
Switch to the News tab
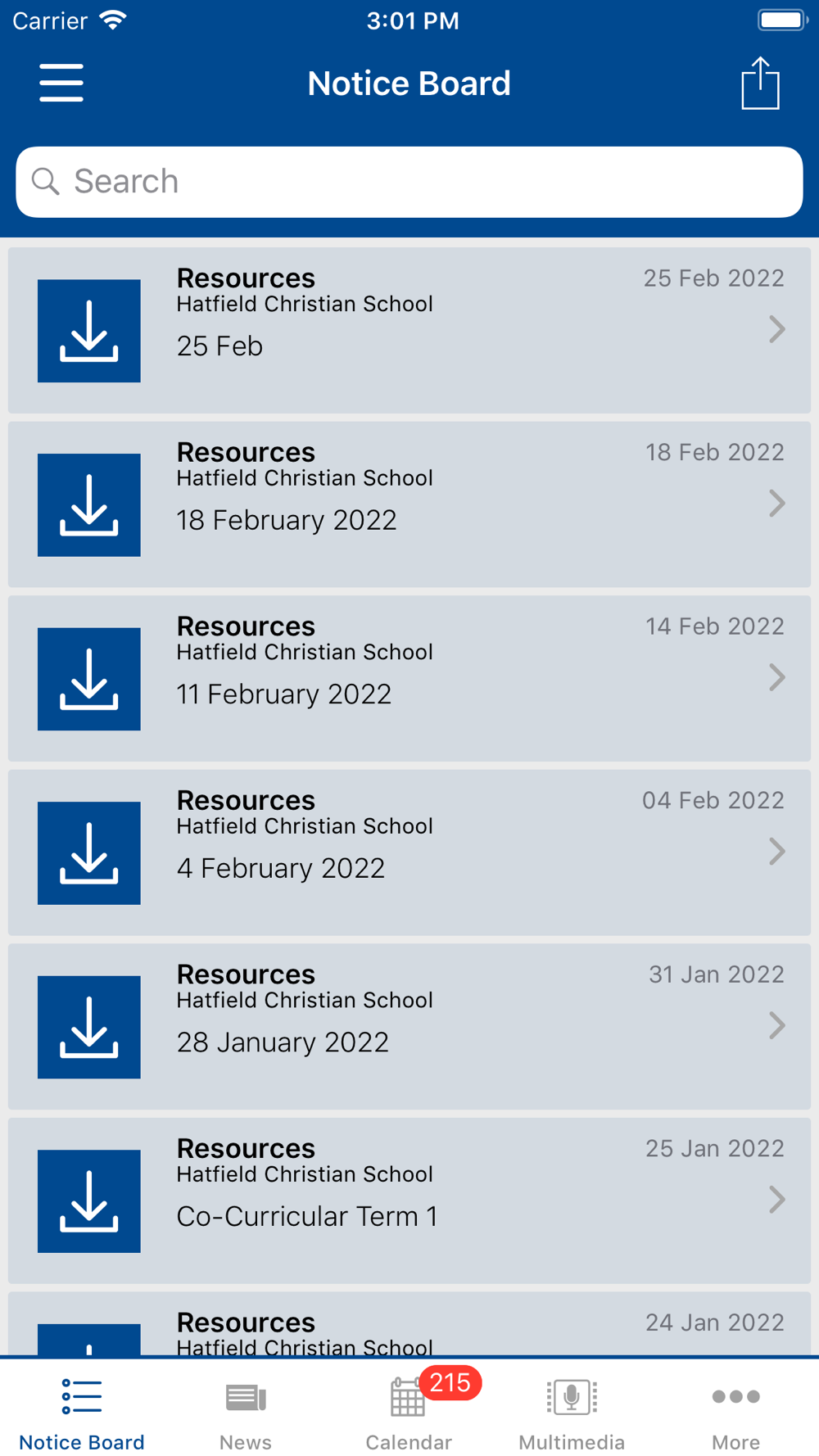tap(246, 1412)
